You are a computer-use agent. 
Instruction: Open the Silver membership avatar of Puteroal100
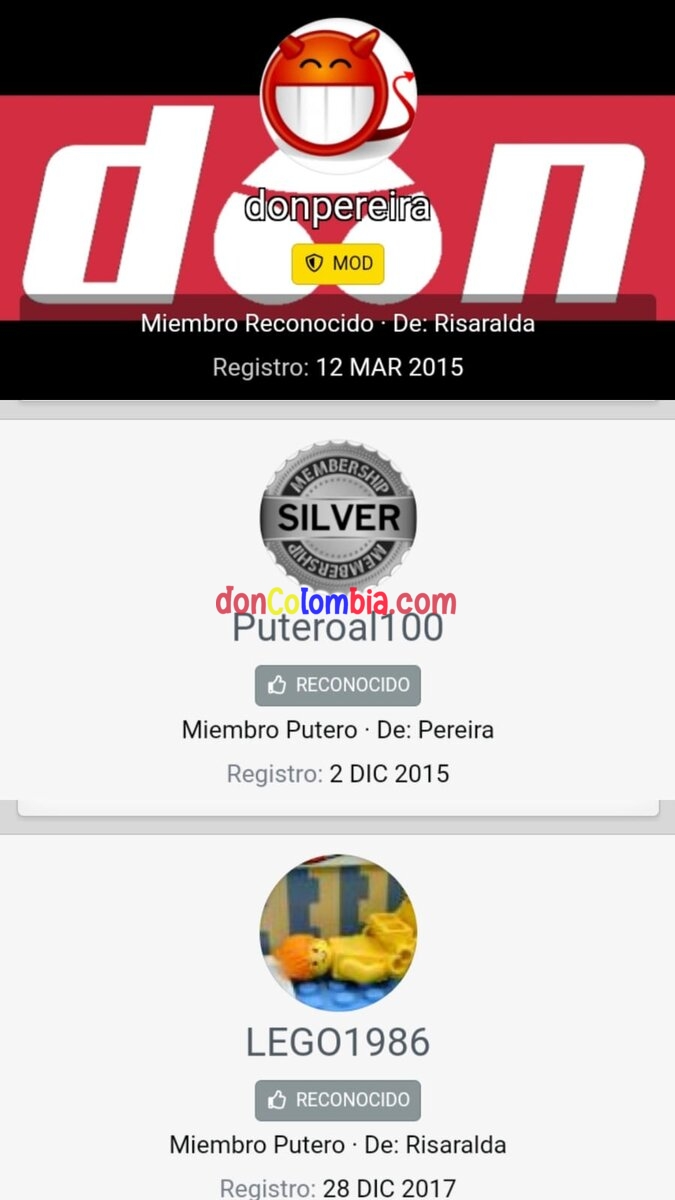(x=337, y=518)
